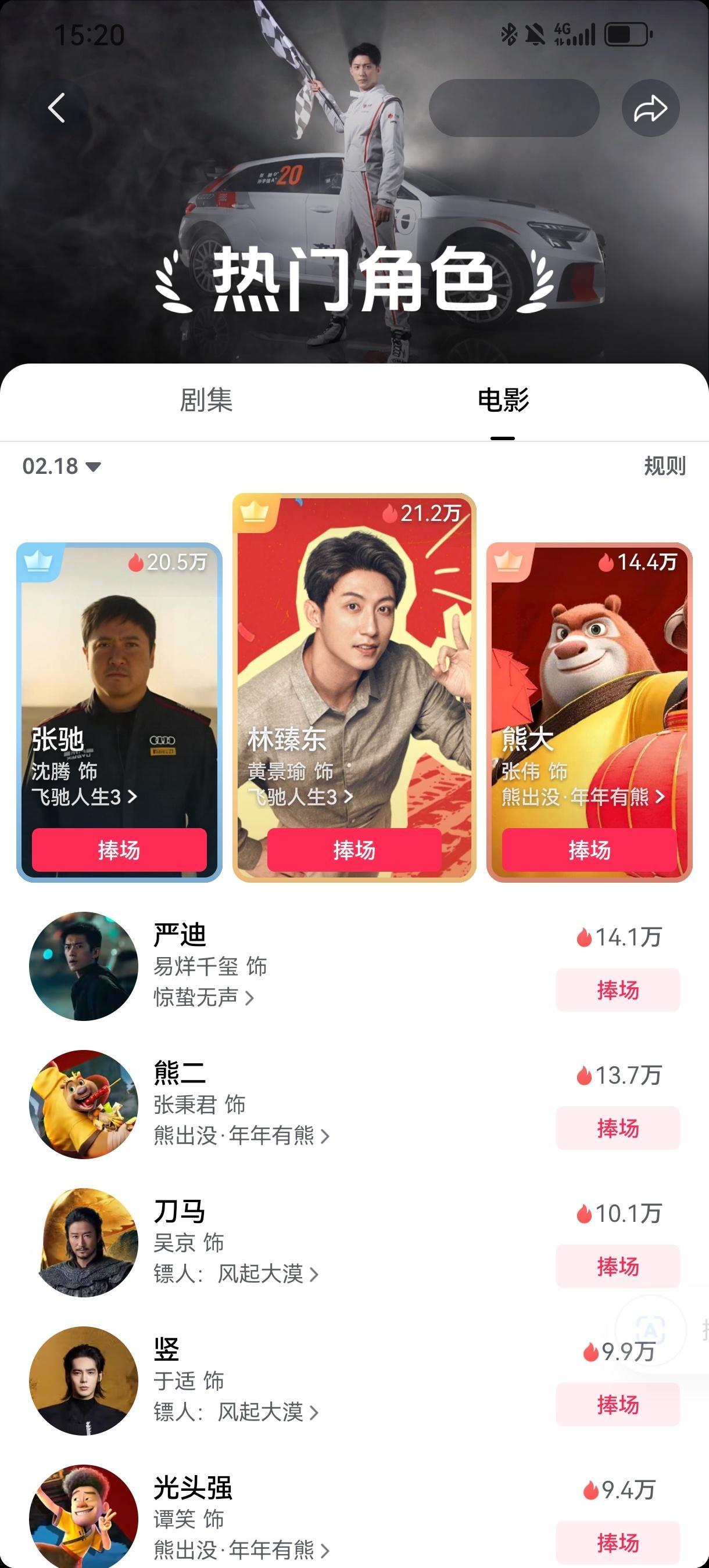Screen dimensions: 709x1568
Task: Tap the flame icon beside 严迪's 14.1万 count
Action: (x=585, y=938)
